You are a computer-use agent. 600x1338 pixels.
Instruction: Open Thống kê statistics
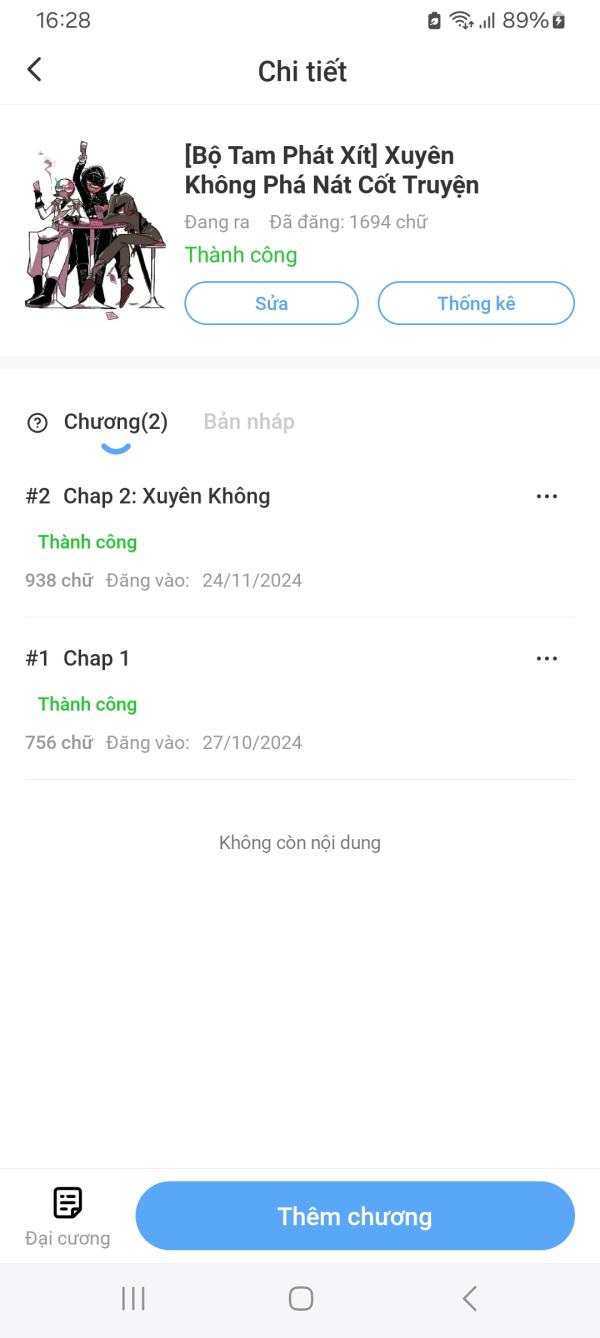pyautogui.click(x=476, y=303)
